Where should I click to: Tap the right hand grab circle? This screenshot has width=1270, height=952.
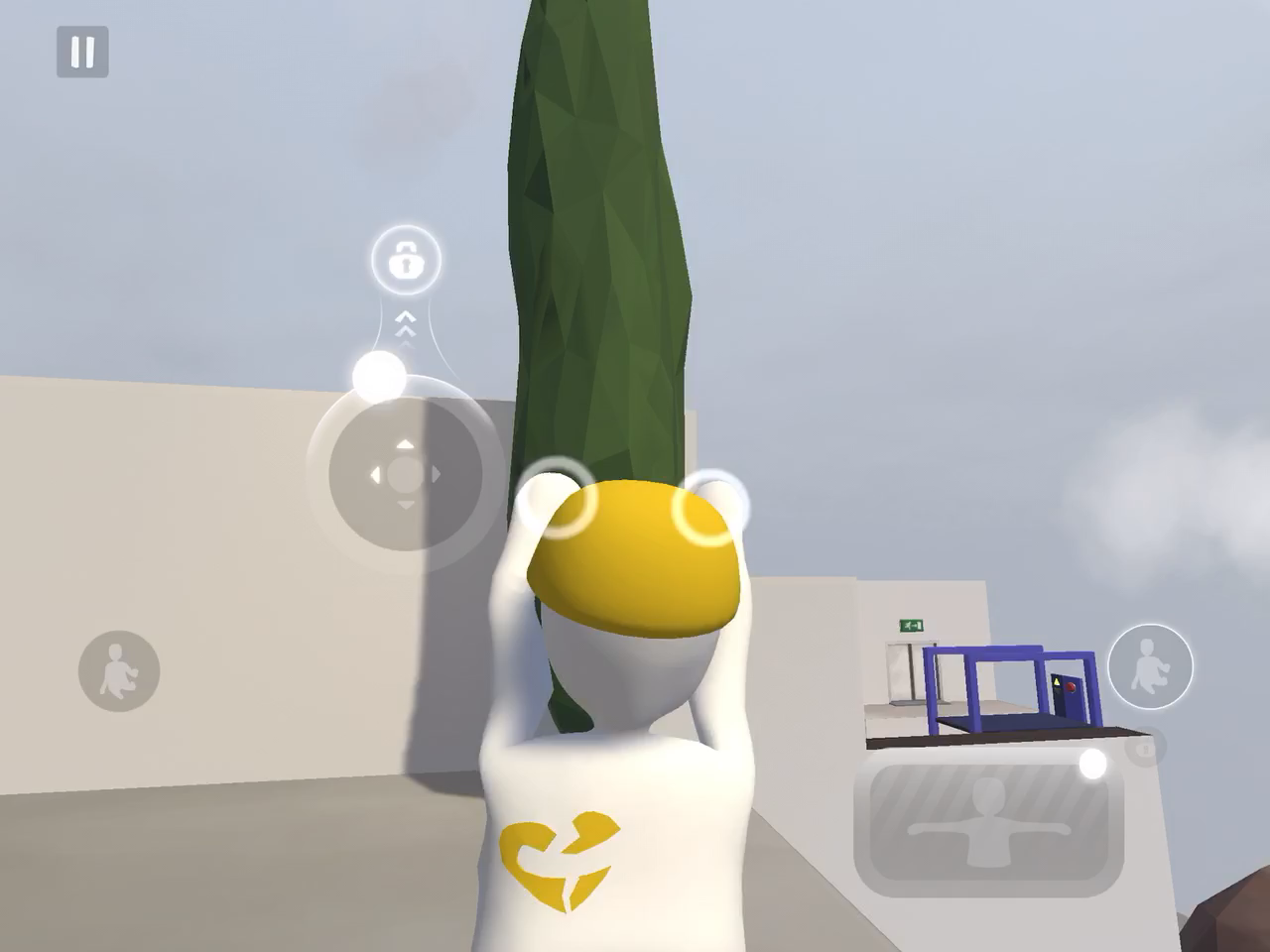coord(710,508)
